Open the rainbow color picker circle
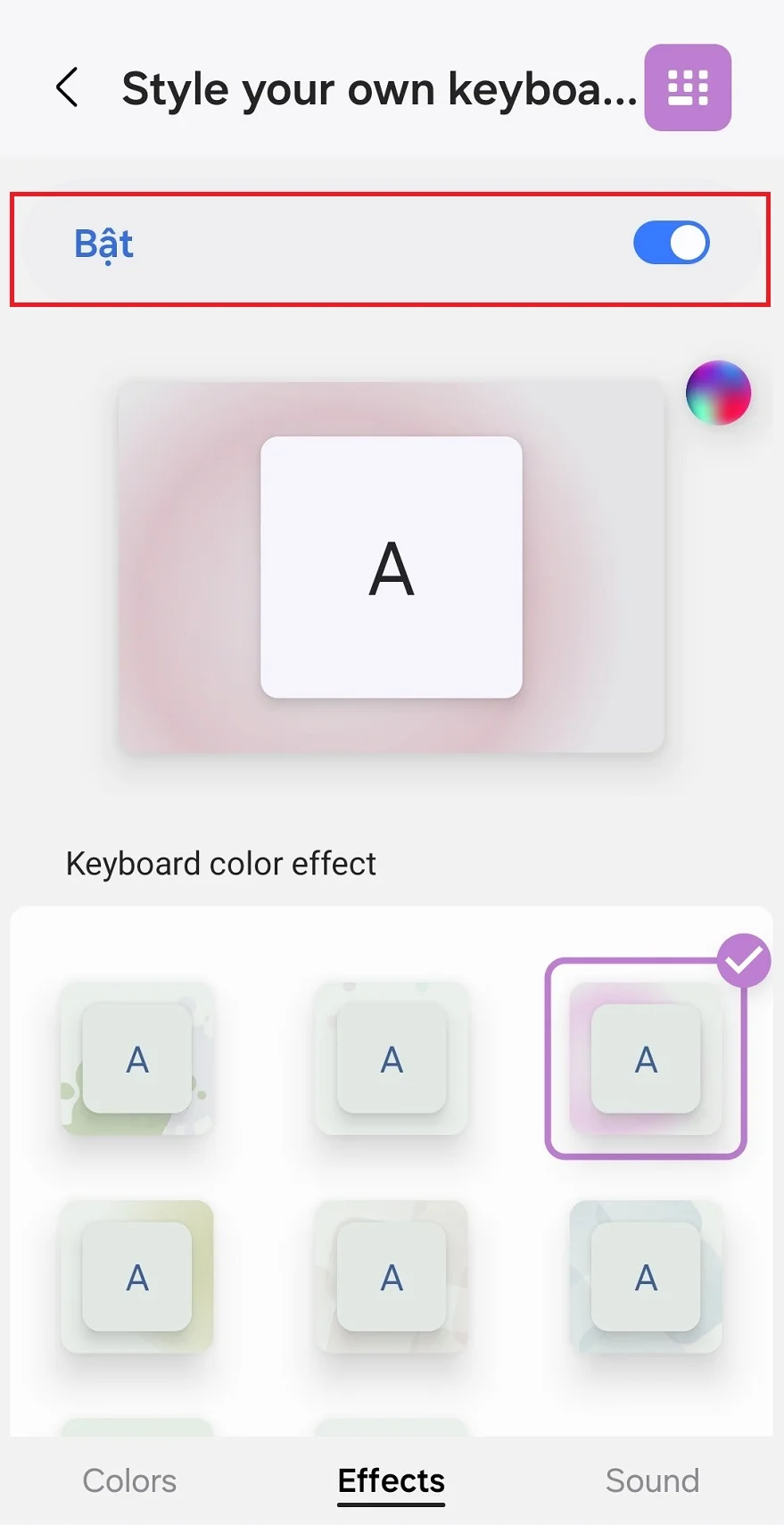The image size is (784, 1525). (718, 393)
